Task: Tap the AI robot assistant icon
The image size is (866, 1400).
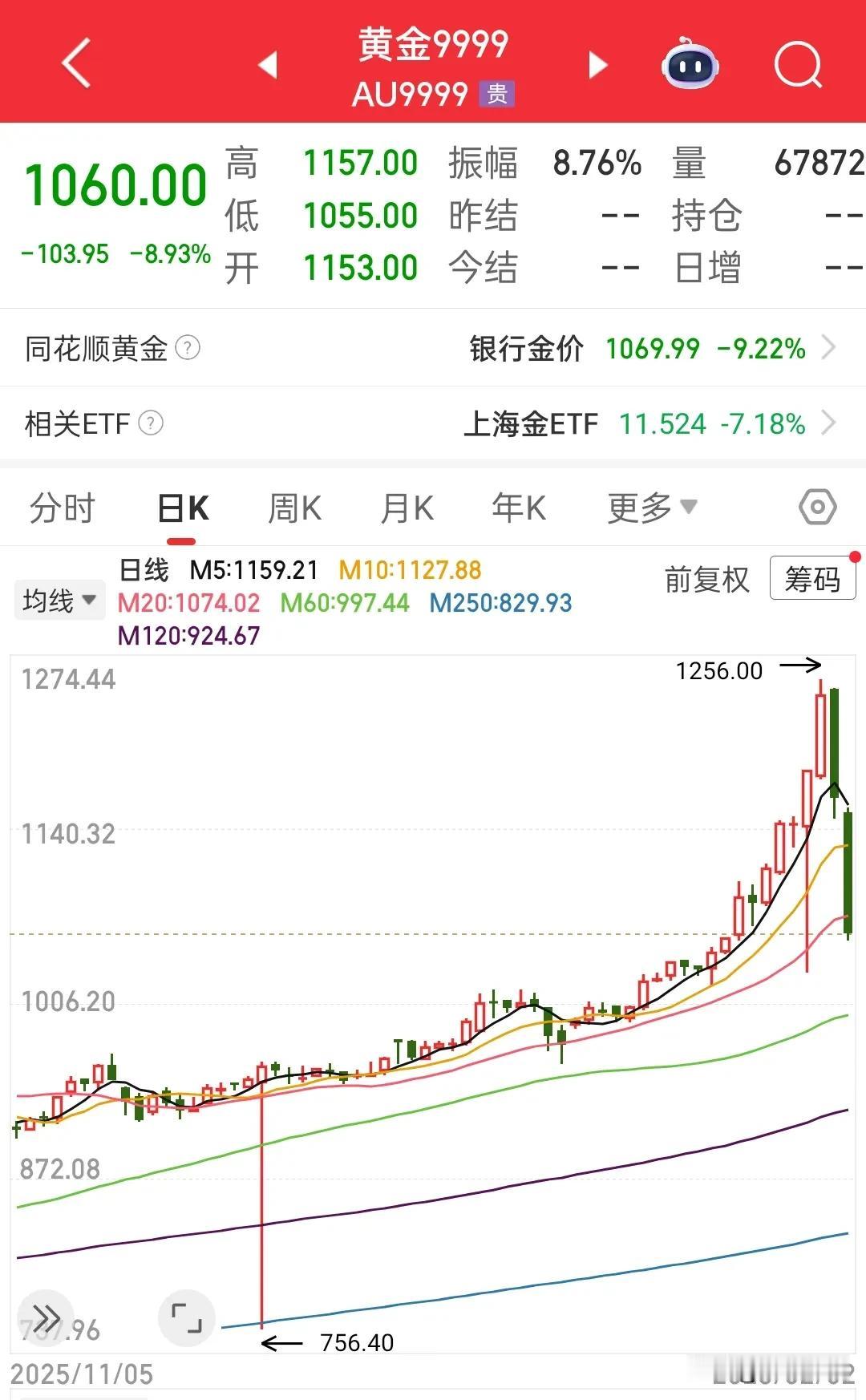Action: (690, 66)
